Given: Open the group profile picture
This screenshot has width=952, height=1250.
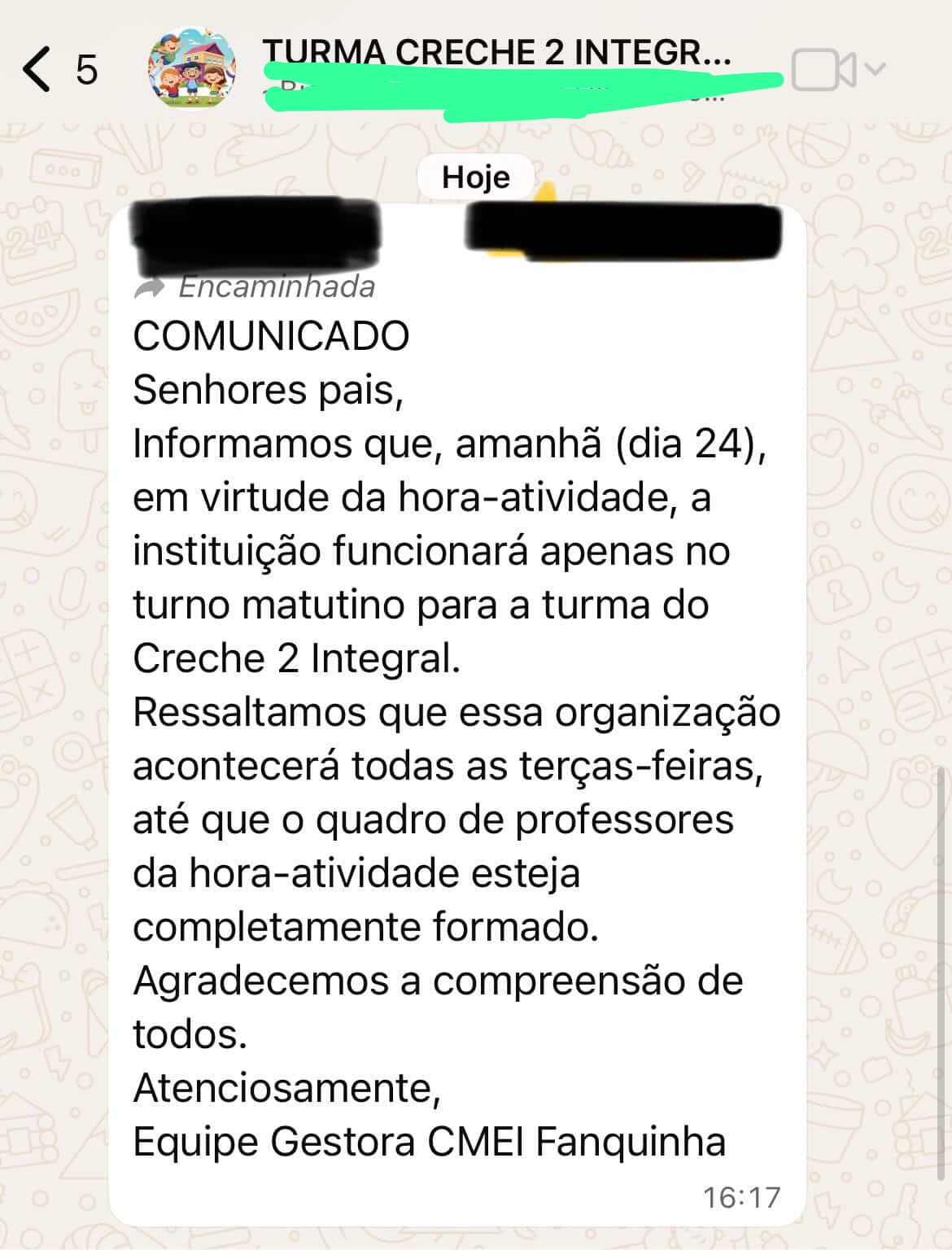Looking at the screenshot, I should pos(192,69).
